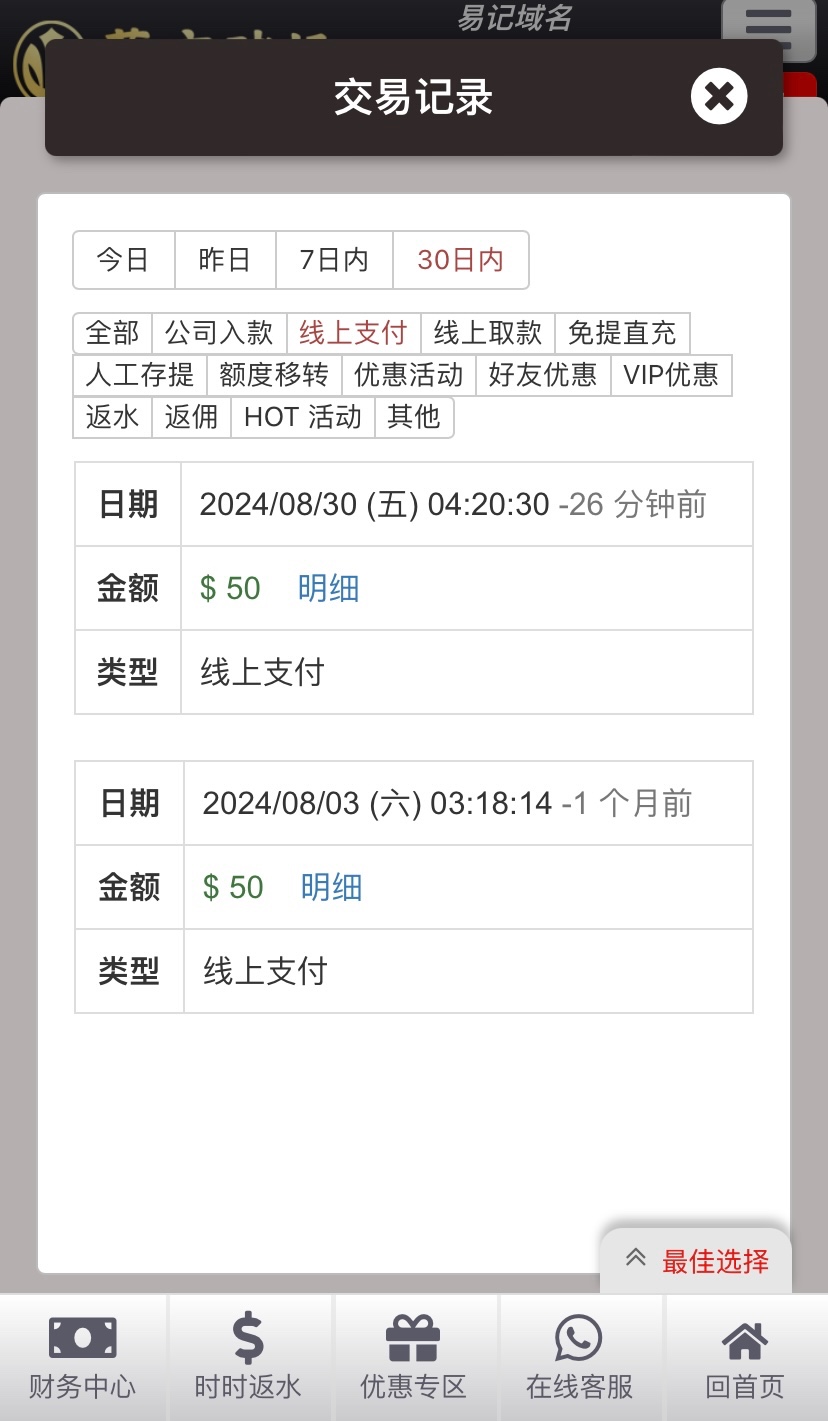Expand the 最佳选择 panel
Viewport: 828px width, 1421px height.
(697, 1261)
